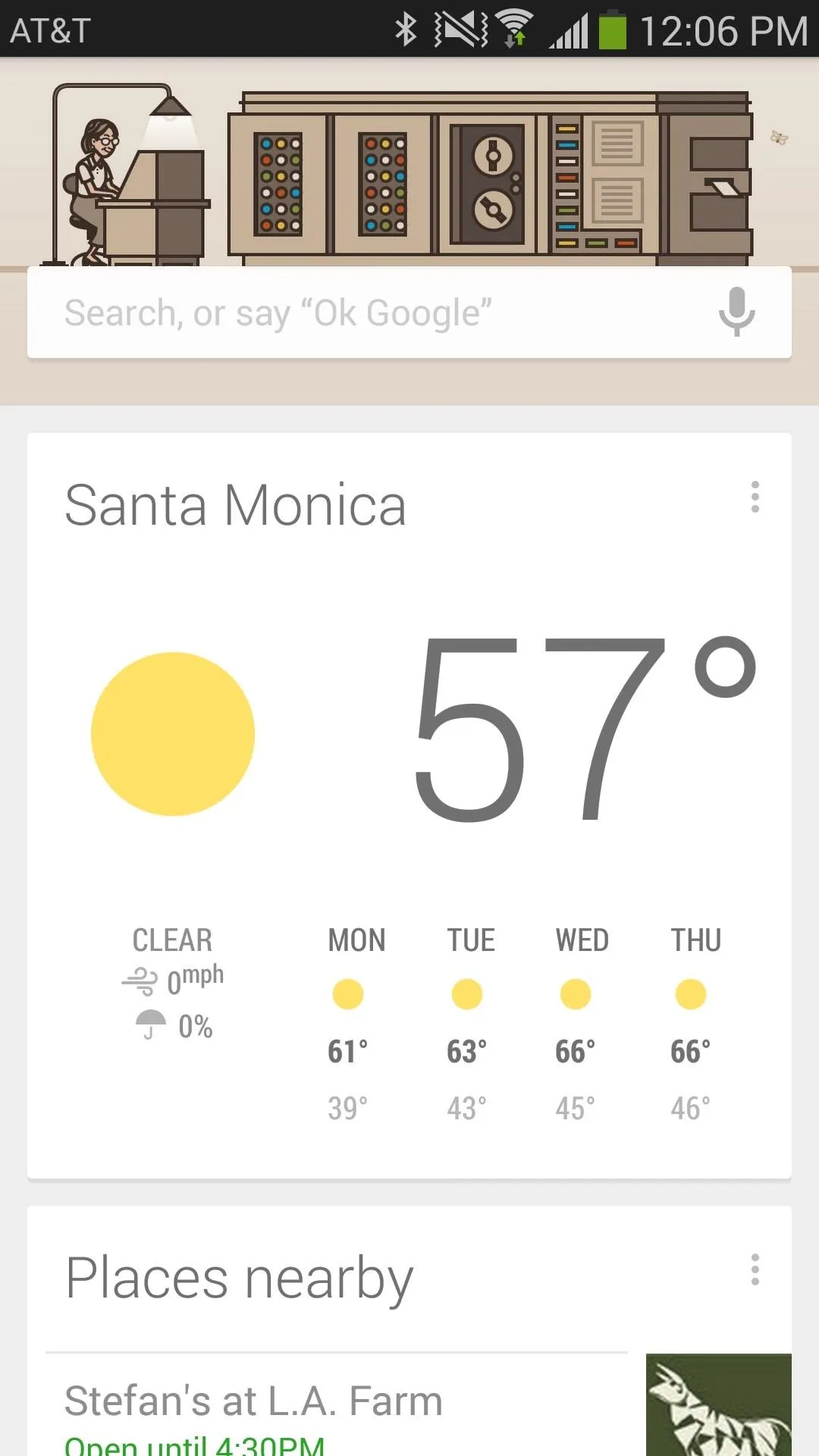Open the Santa Monica weather card
The width and height of the screenshot is (819, 1456).
(x=409, y=805)
